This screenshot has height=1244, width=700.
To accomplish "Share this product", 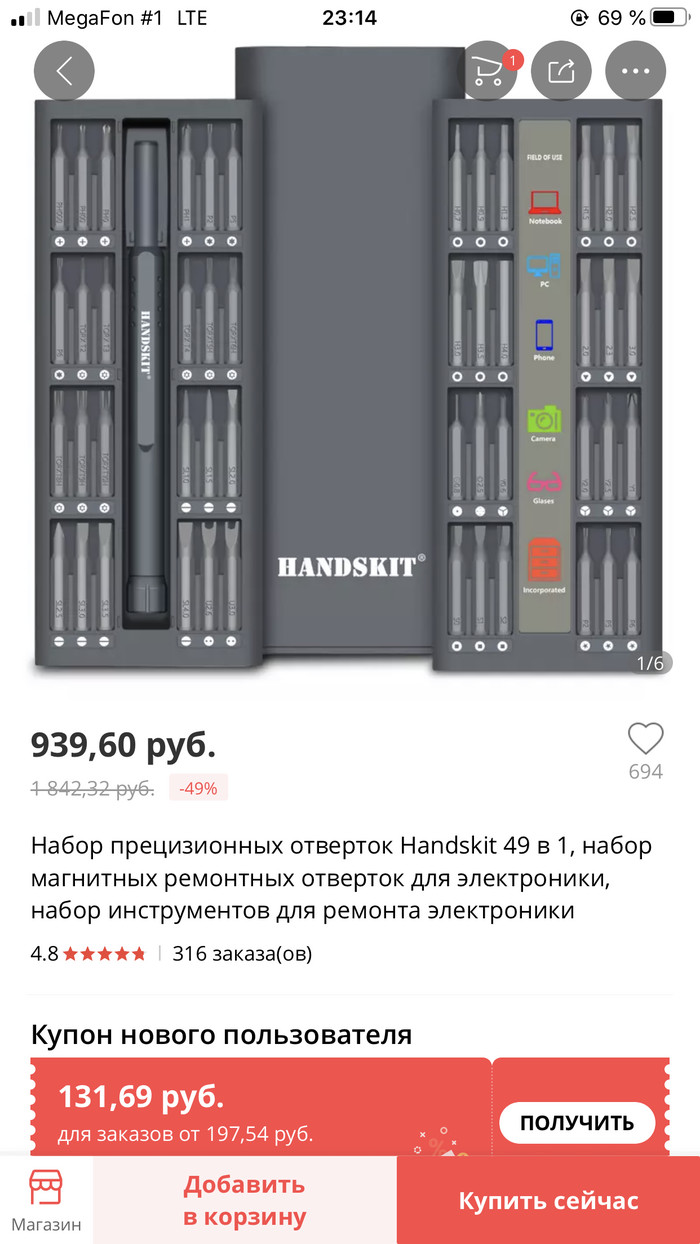I will [562, 71].
